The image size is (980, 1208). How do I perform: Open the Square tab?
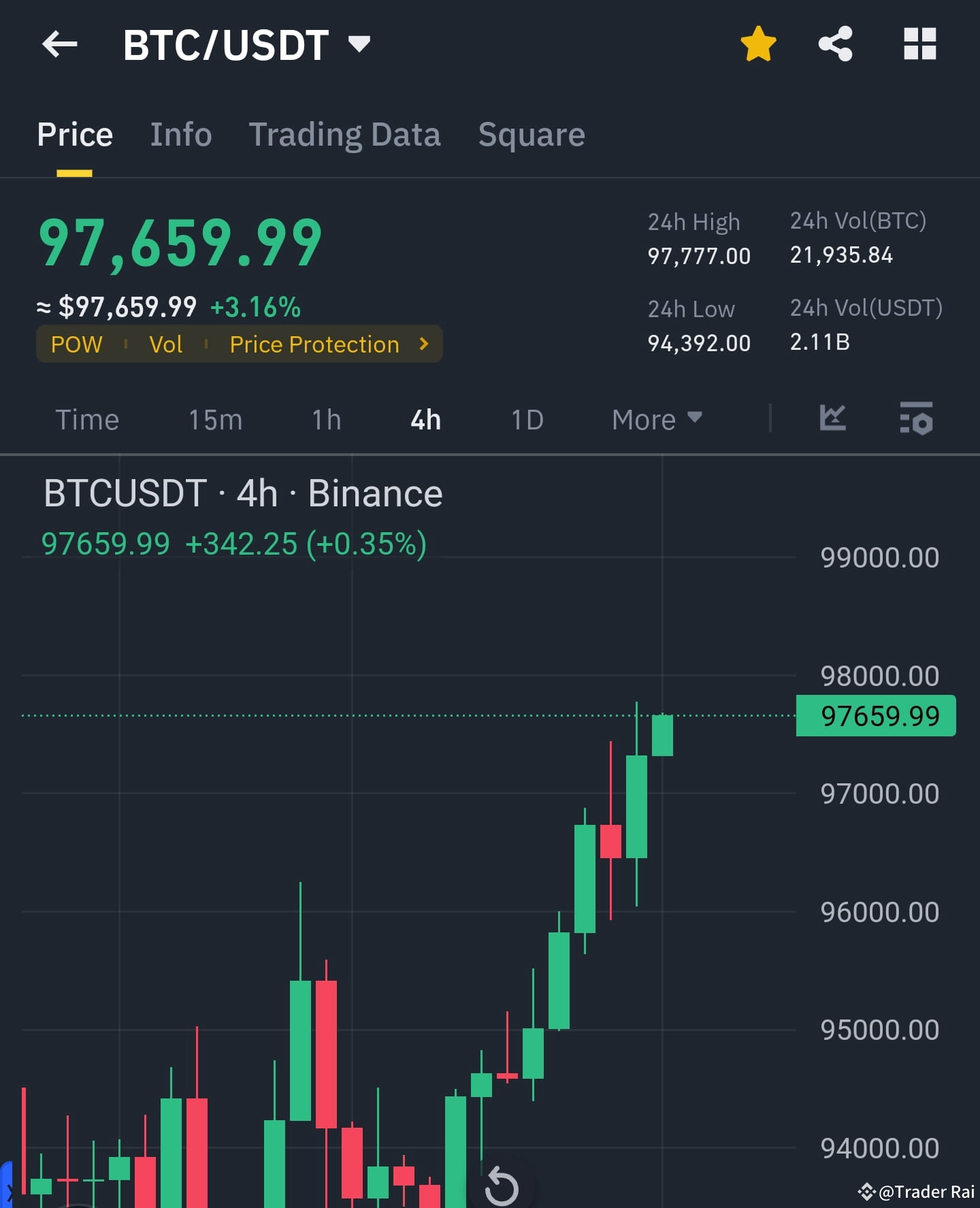pos(532,134)
